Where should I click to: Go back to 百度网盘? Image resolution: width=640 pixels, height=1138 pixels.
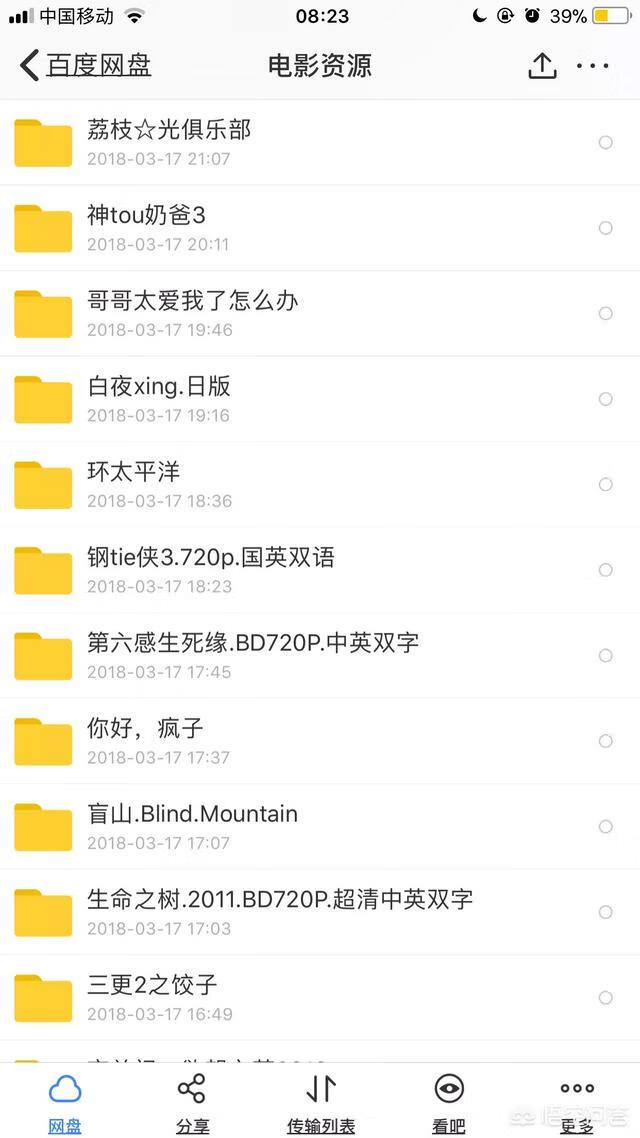86,66
